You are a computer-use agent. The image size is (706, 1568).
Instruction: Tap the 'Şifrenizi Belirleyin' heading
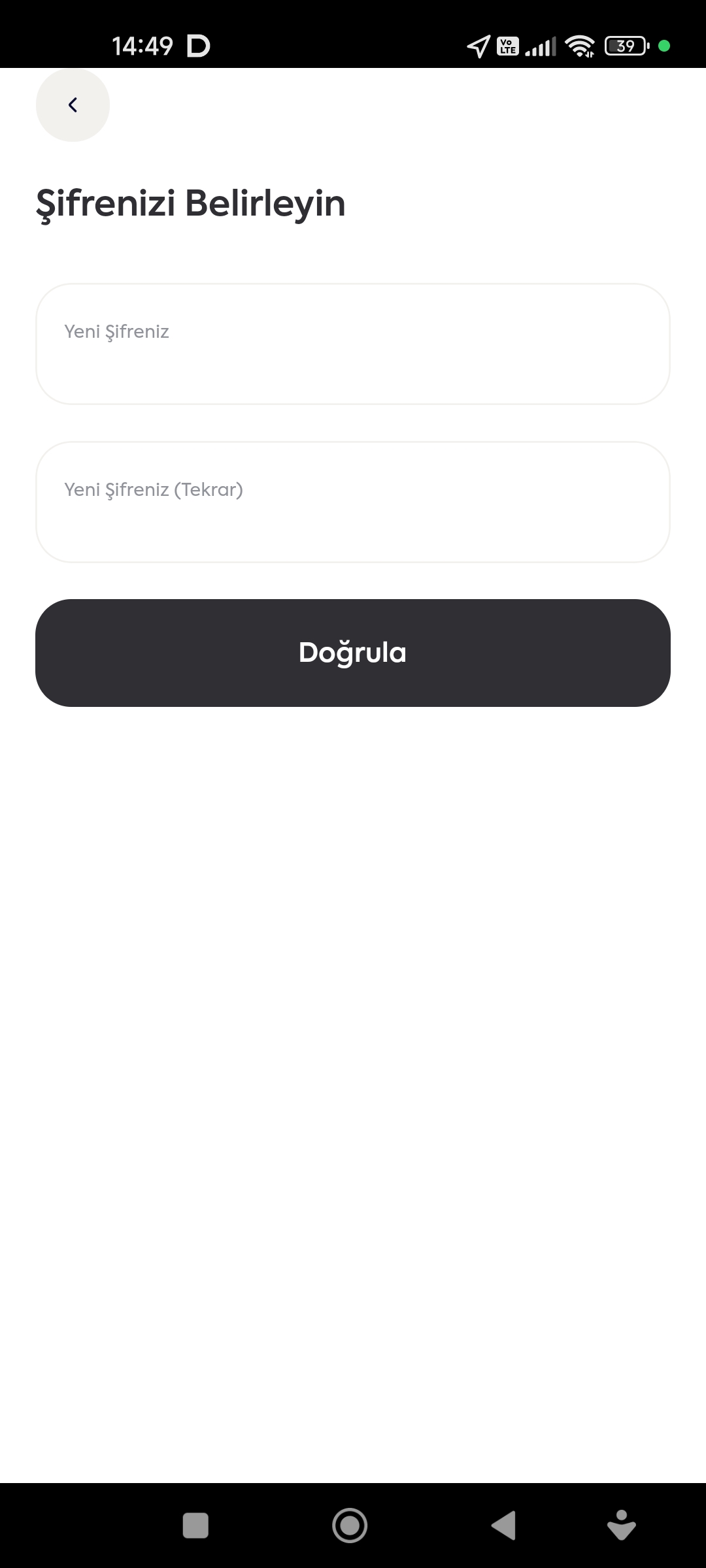click(x=191, y=203)
